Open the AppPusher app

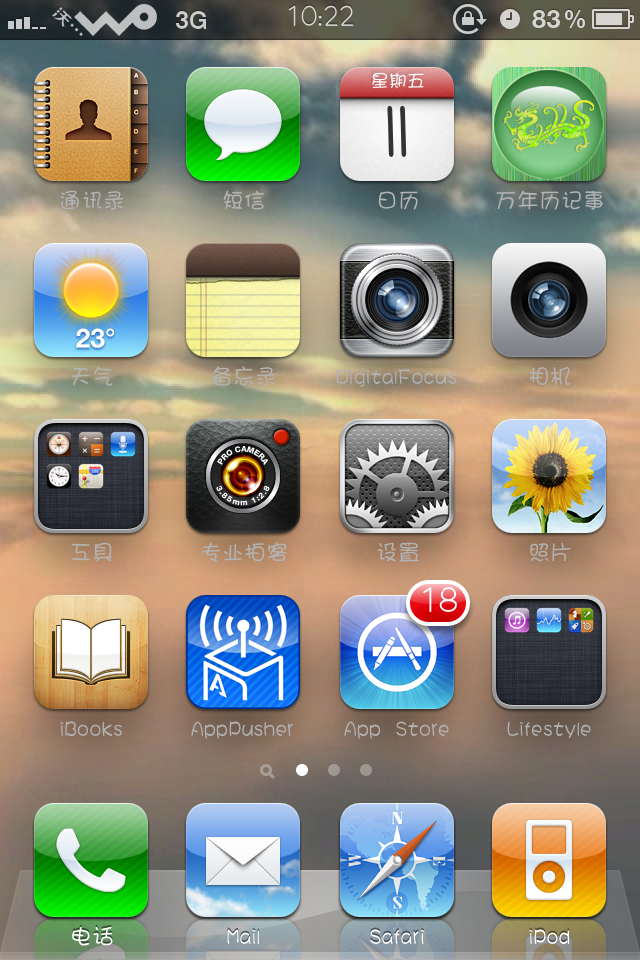pos(243,652)
